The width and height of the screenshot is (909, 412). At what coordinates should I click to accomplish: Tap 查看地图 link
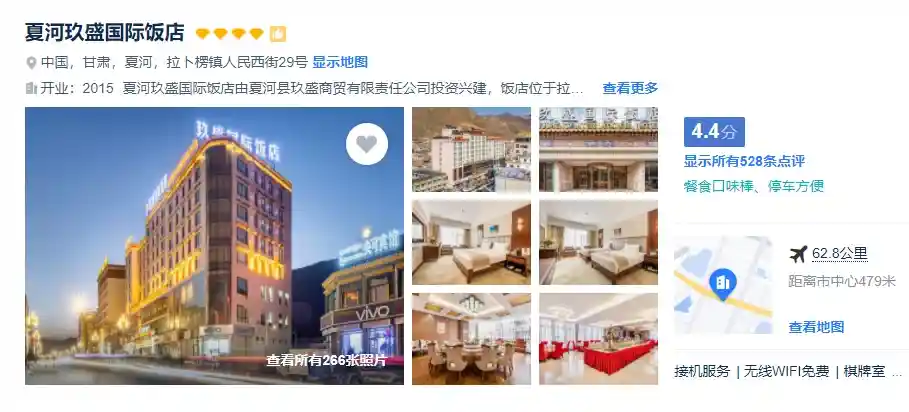tap(816, 327)
